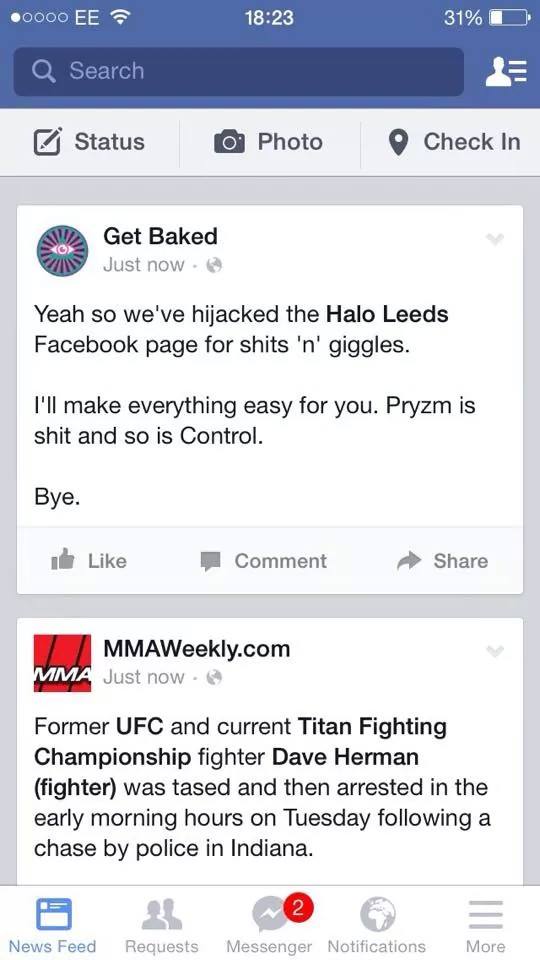The width and height of the screenshot is (540, 960).
Task: Switch to the Notifications tab
Action: 377,926
